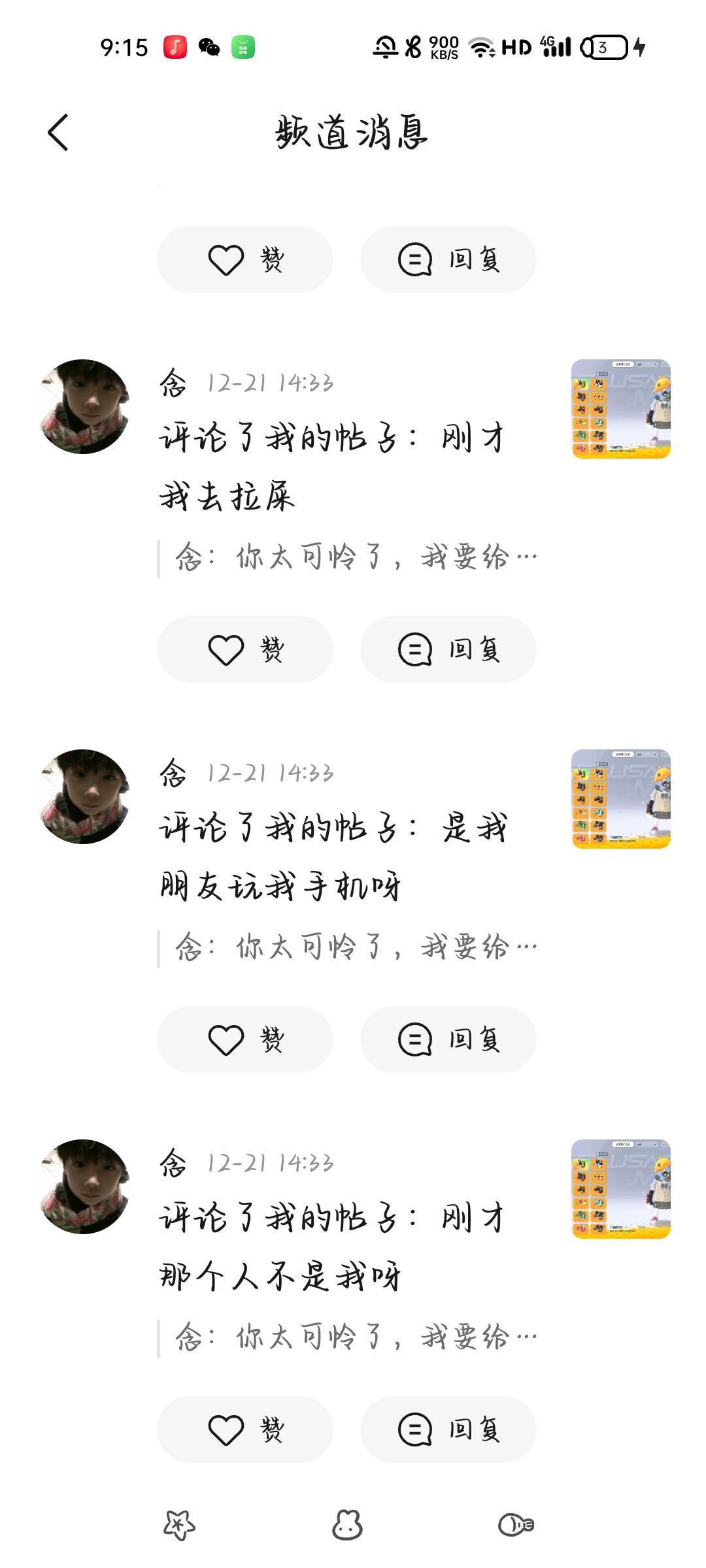Open the post thumbnail beside 是我朋友玩我手机呀

tap(620, 799)
